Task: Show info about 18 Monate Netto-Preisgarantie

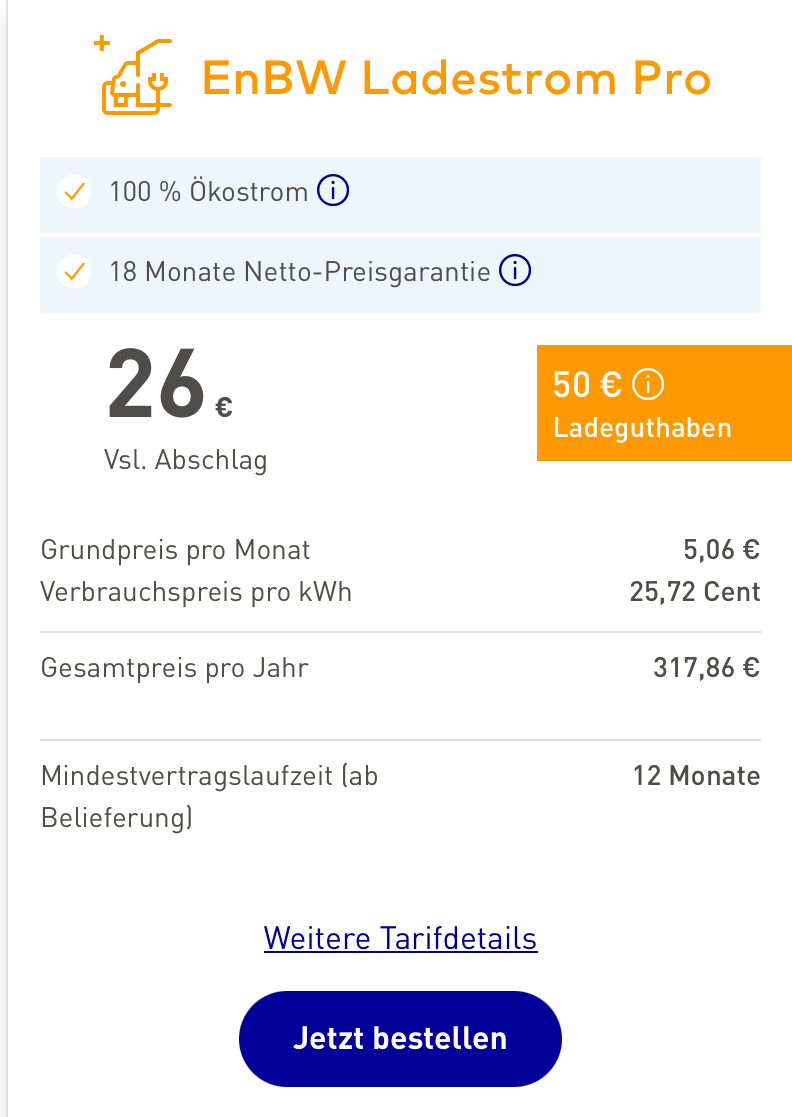Action: [x=515, y=271]
